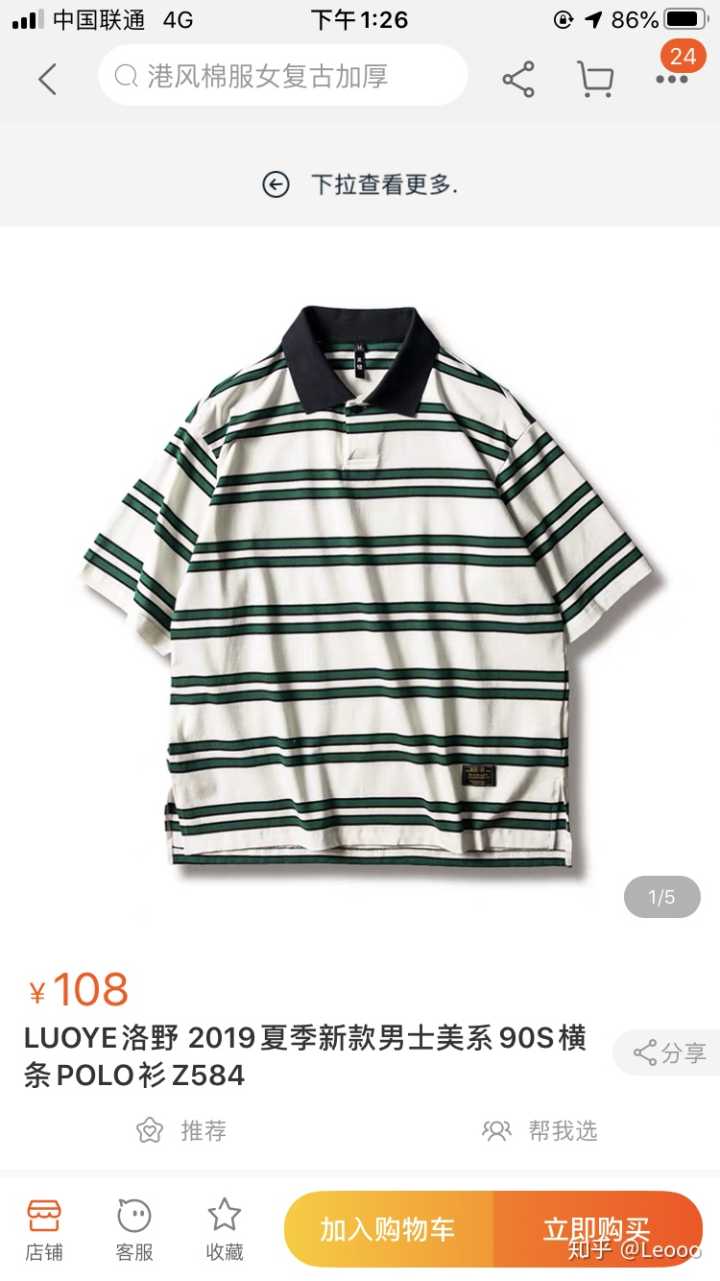Viewport: 720px width, 1281px height.
Task: Tap the search box with 港风棉服女复古加厚
Action: tap(282, 76)
